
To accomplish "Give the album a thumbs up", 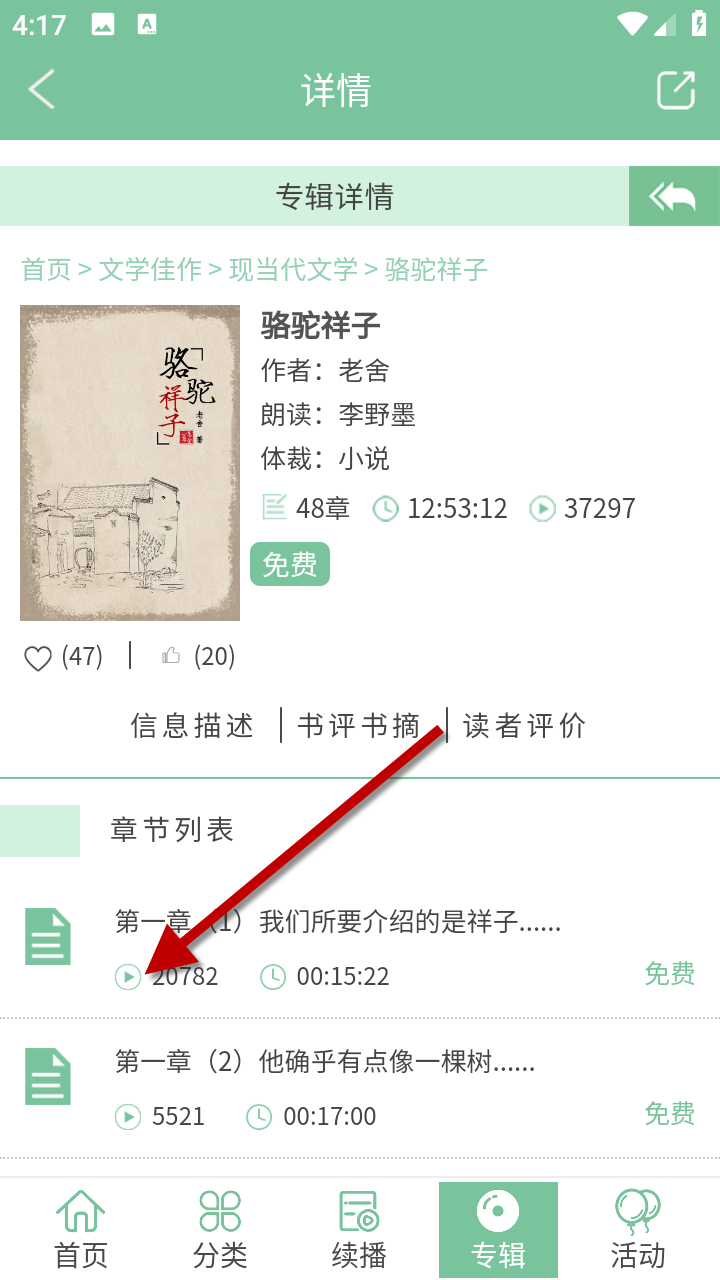I will click(171, 657).
